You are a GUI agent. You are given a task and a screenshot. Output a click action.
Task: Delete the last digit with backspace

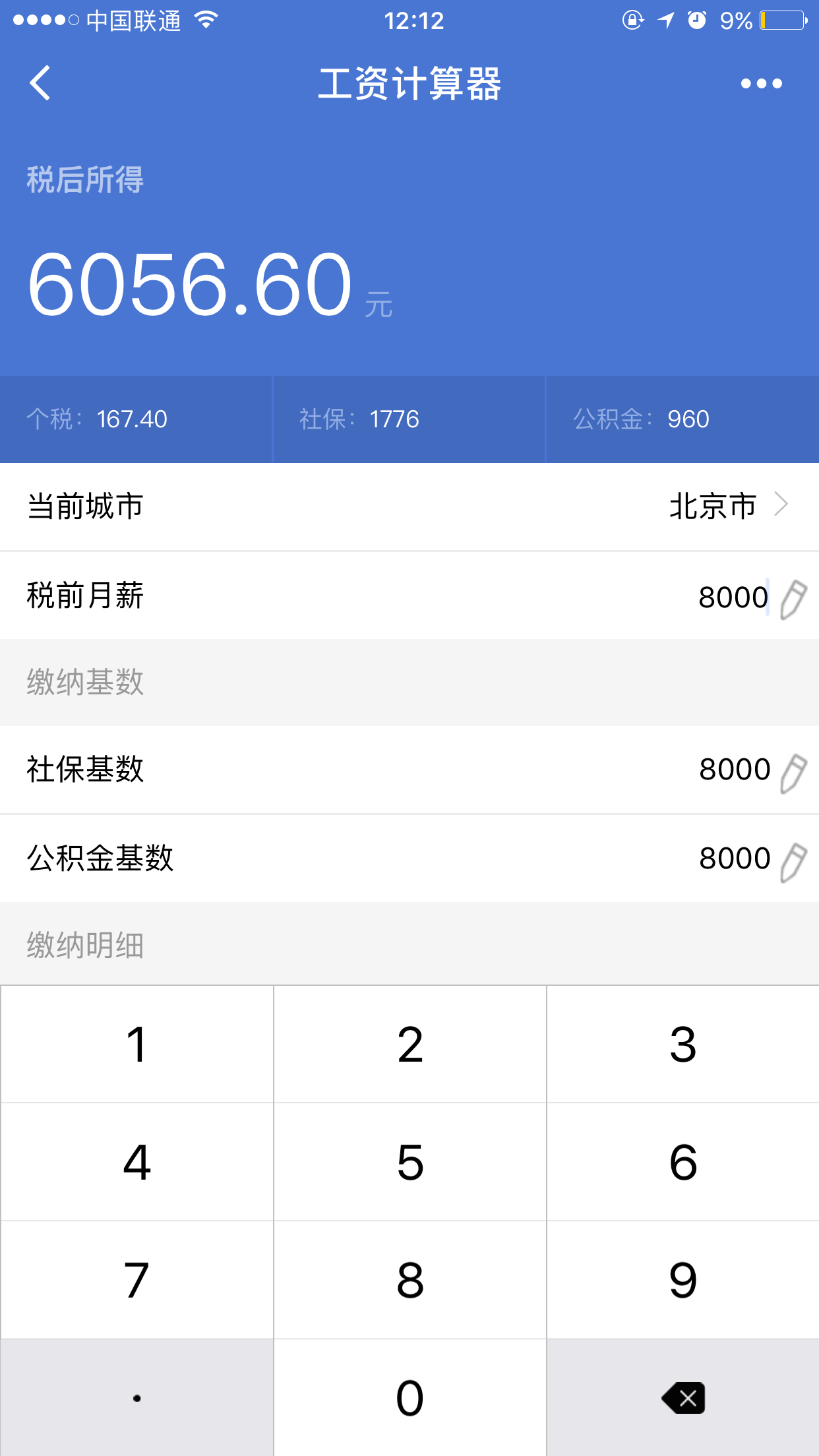(x=682, y=1397)
